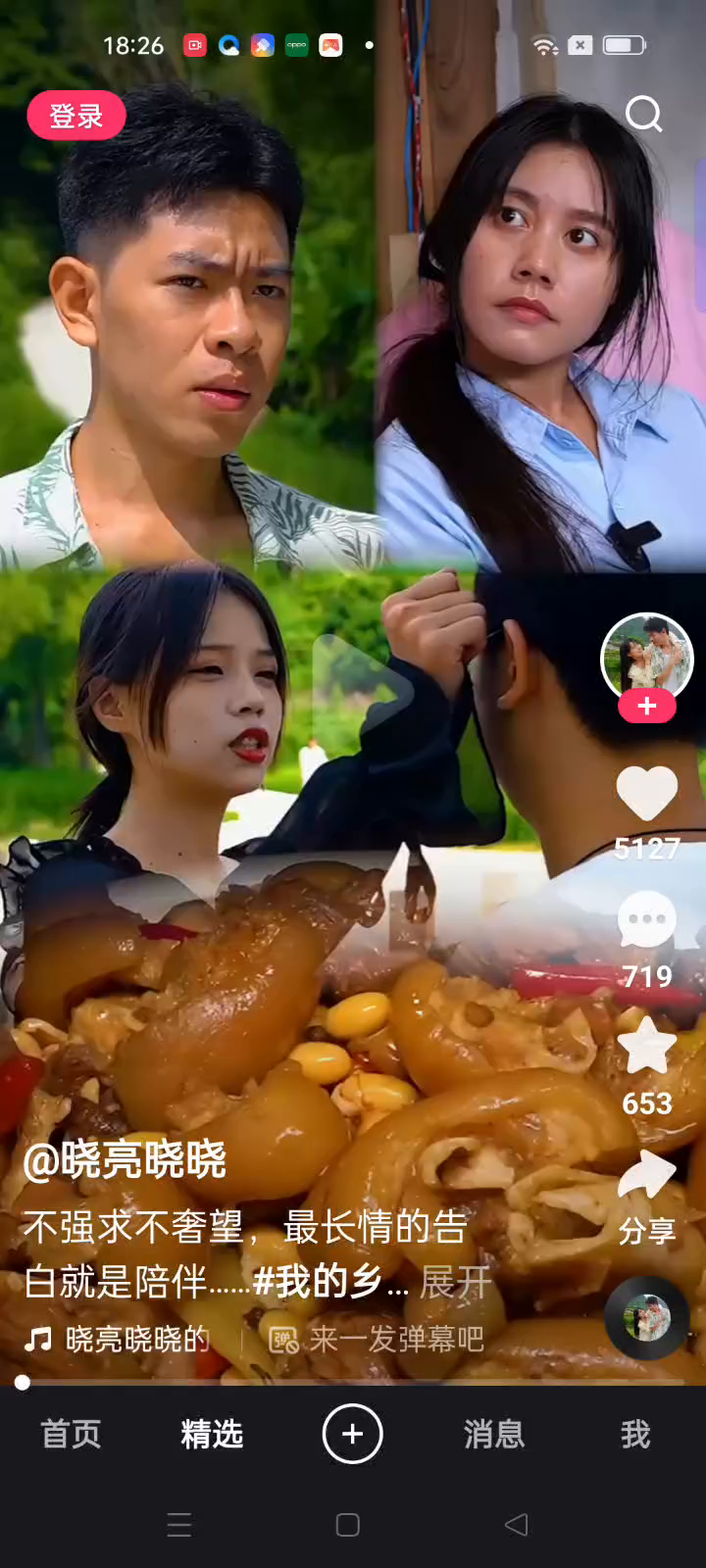Play the paused video

359,692
